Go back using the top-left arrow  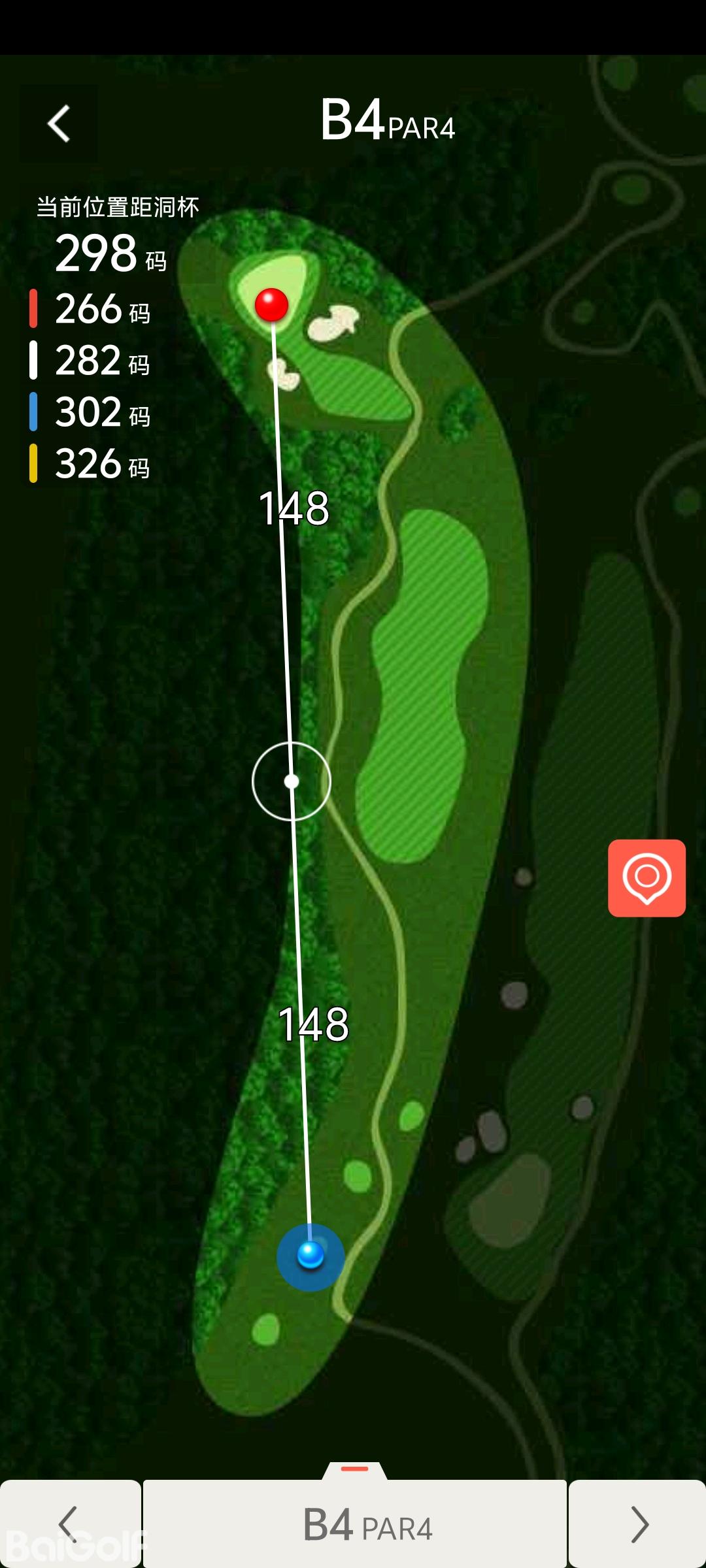pos(59,123)
